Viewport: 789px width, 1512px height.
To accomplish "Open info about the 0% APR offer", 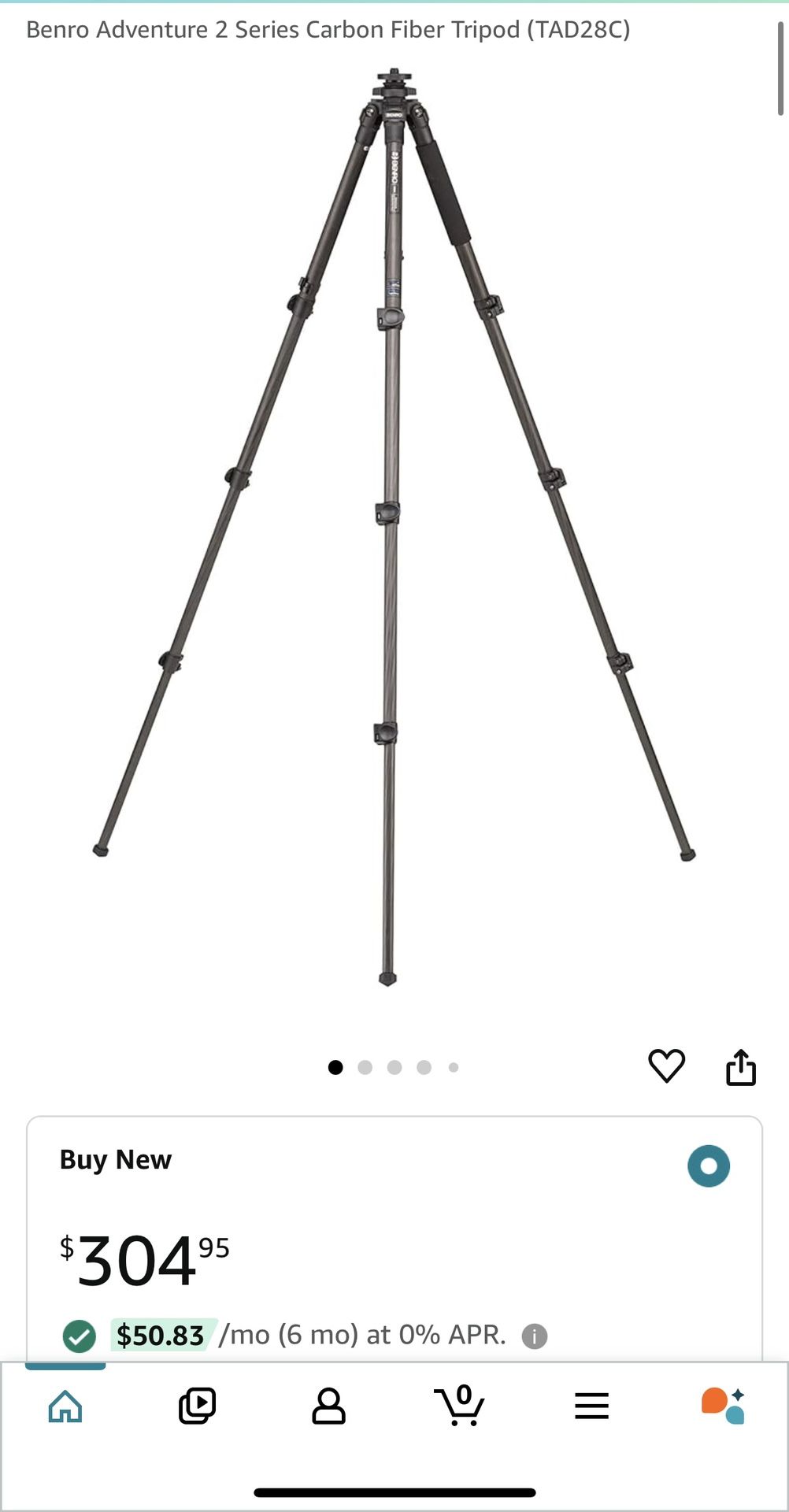I will pyautogui.click(x=535, y=1336).
